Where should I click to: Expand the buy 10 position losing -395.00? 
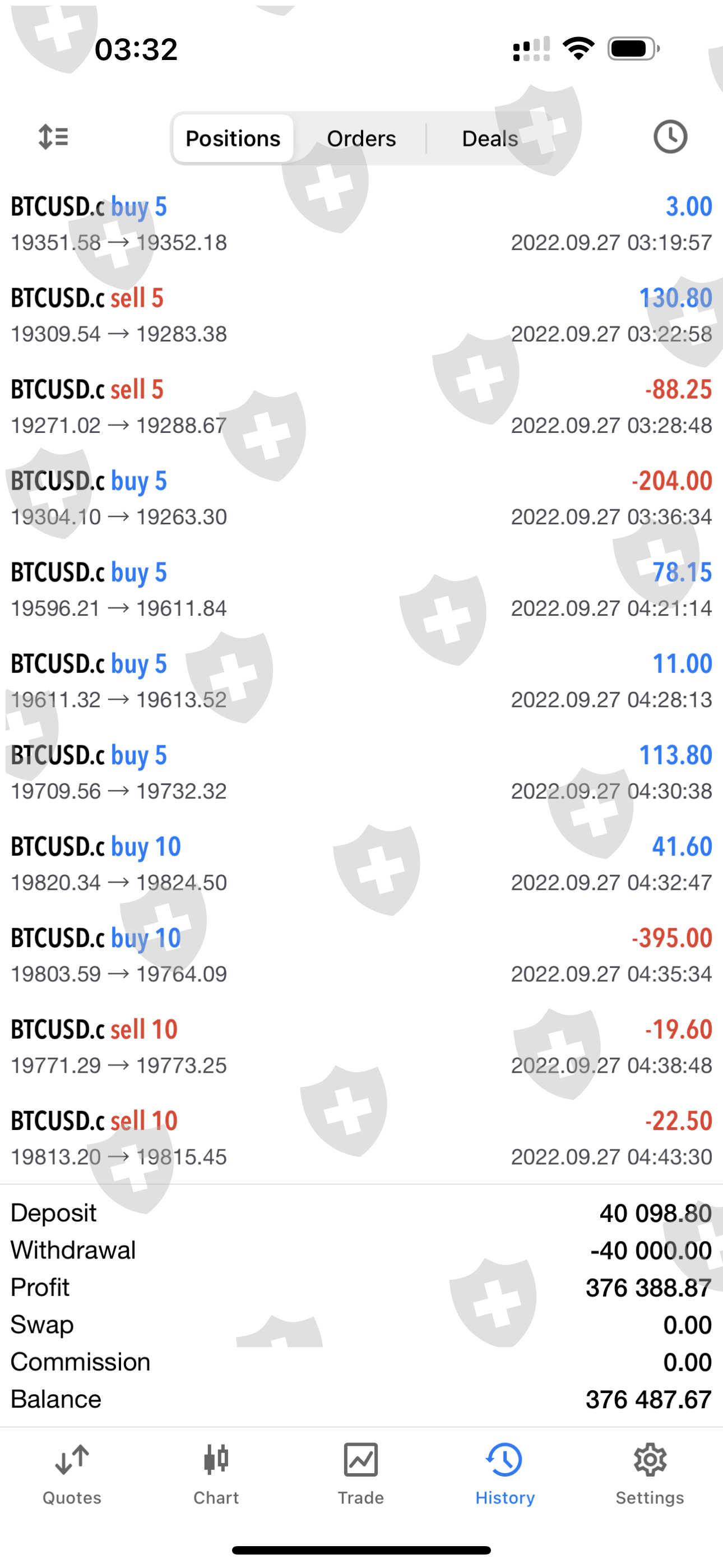[361, 955]
